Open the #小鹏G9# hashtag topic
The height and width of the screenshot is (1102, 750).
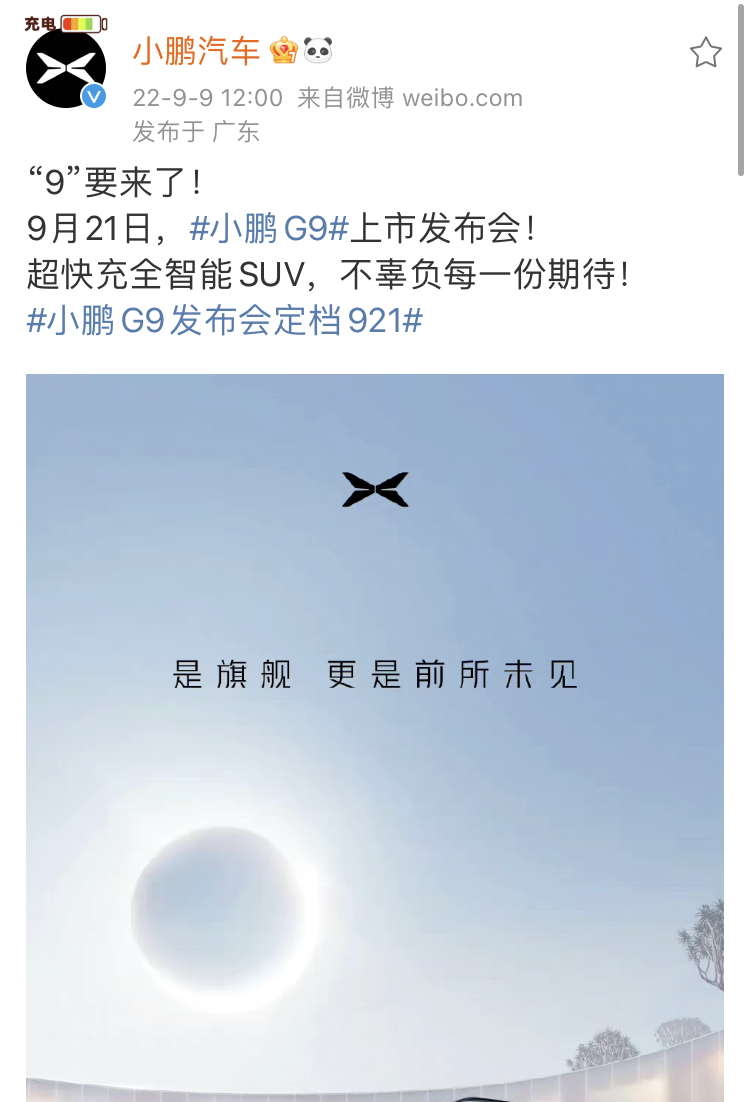click(269, 229)
